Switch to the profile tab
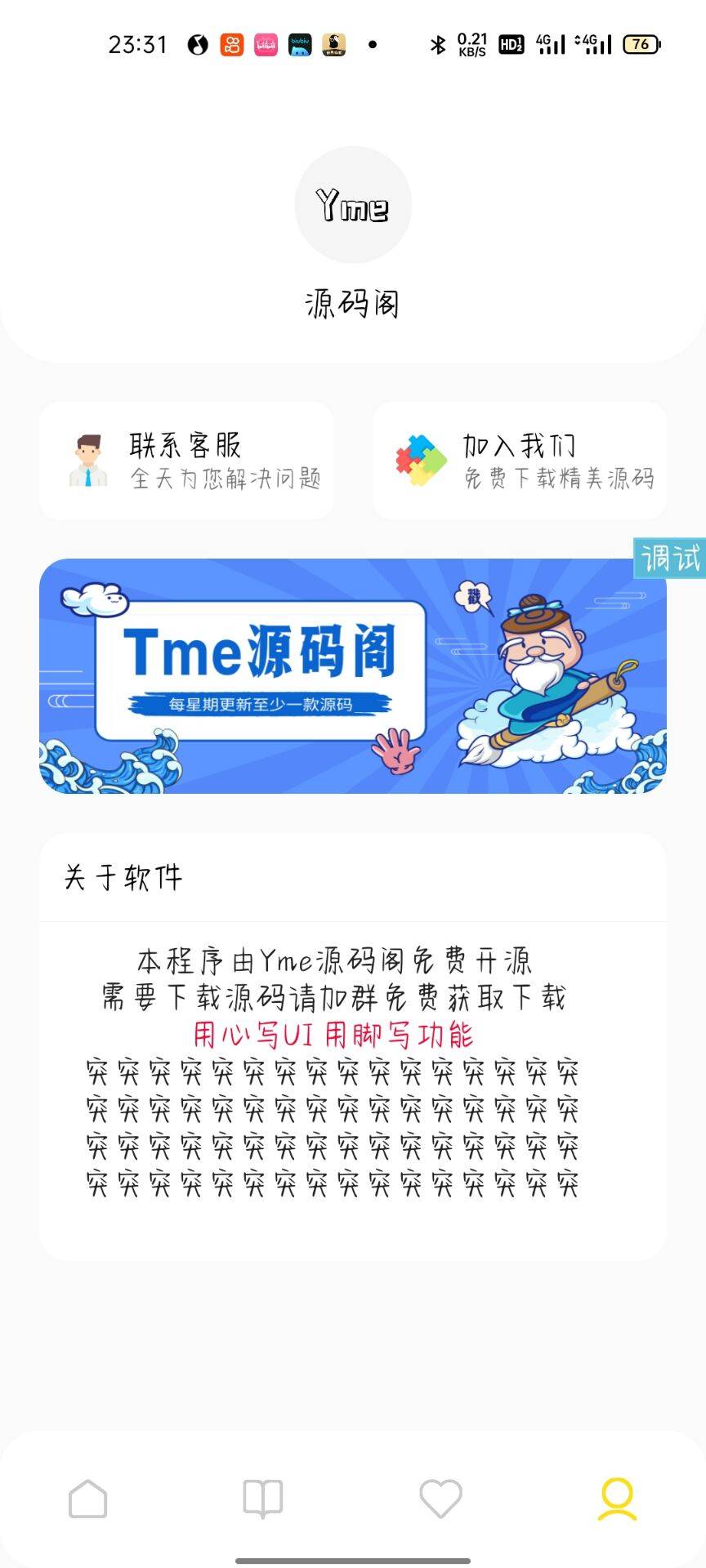This screenshot has width=706, height=1568. [617, 1499]
